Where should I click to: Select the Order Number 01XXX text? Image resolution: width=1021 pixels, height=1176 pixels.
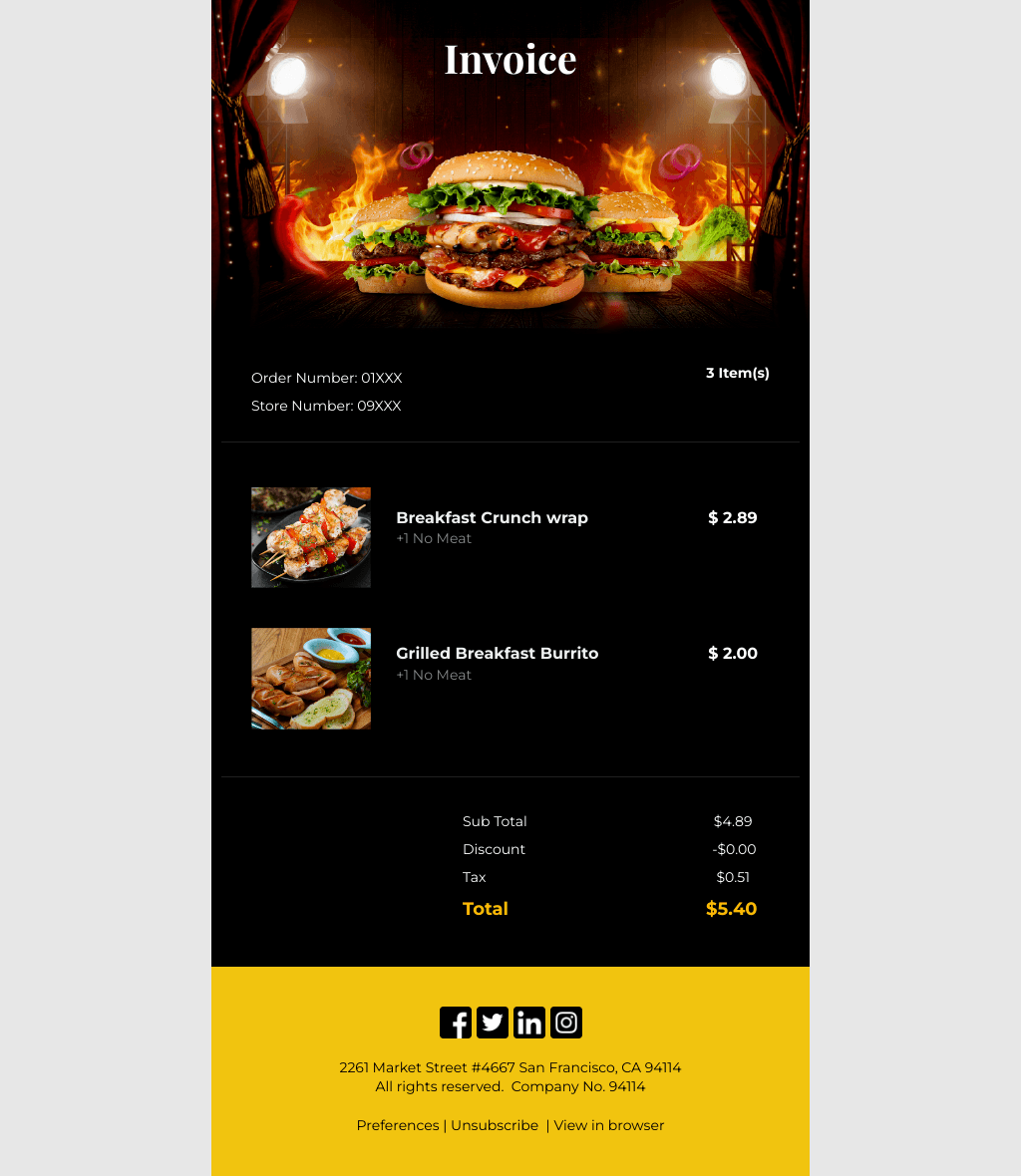pos(326,378)
